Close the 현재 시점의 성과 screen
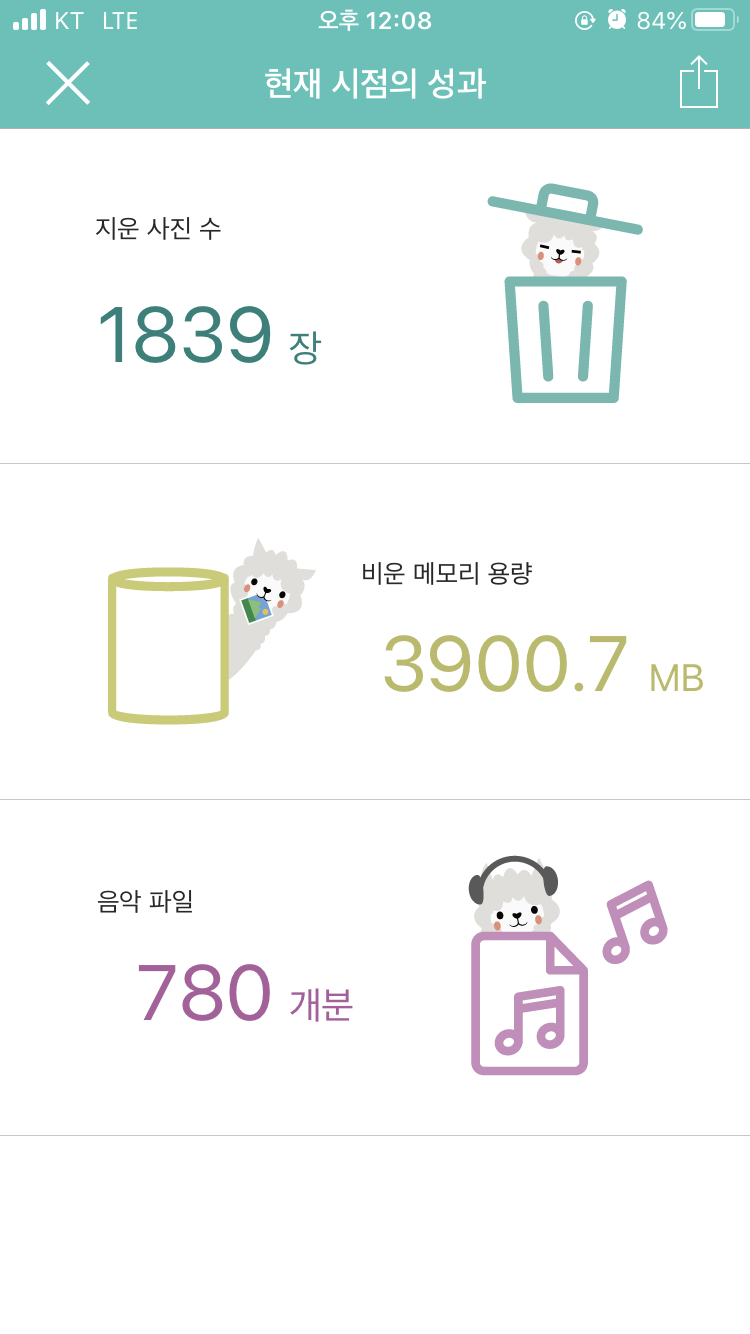 pos(68,83)
